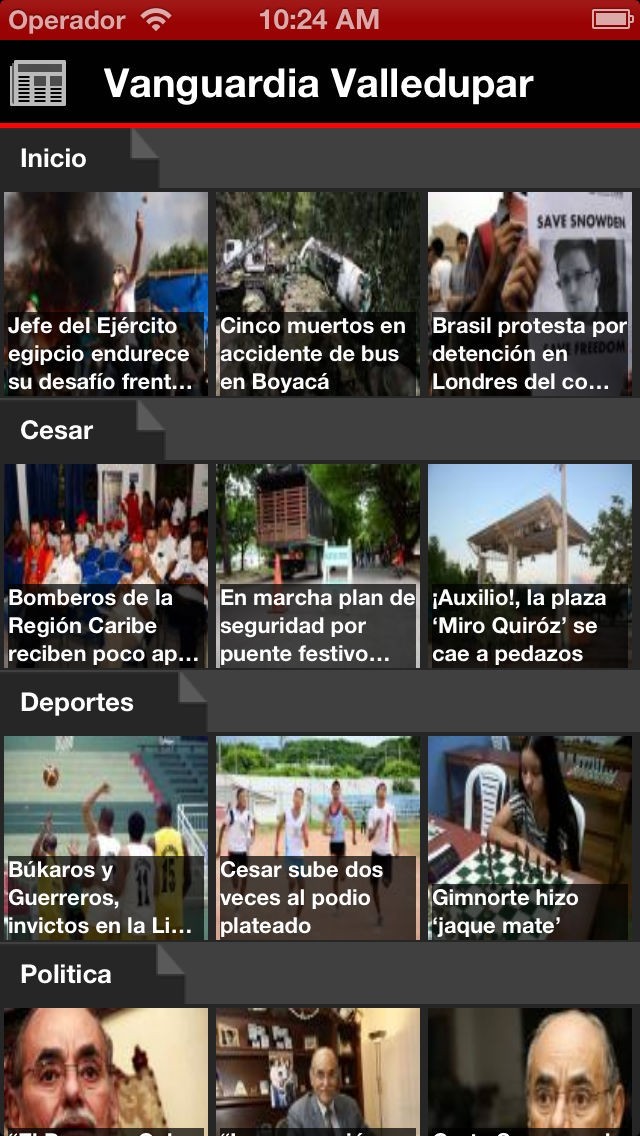Go to the Deportes section header
Screen dimensions: 640x1136
point(77,702)
